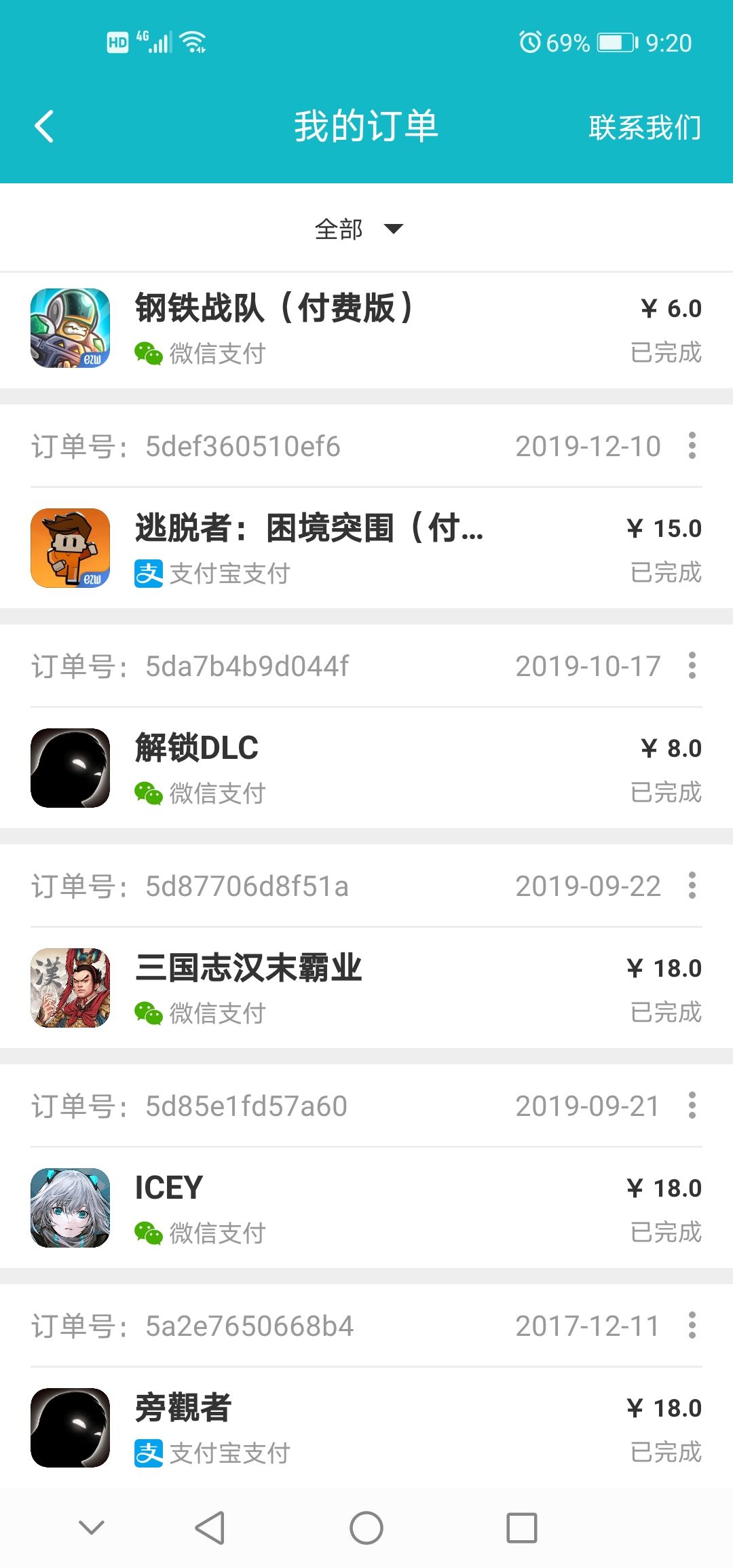Click the WeChat Pay icon beside 解锁DLC

point(147,794)
